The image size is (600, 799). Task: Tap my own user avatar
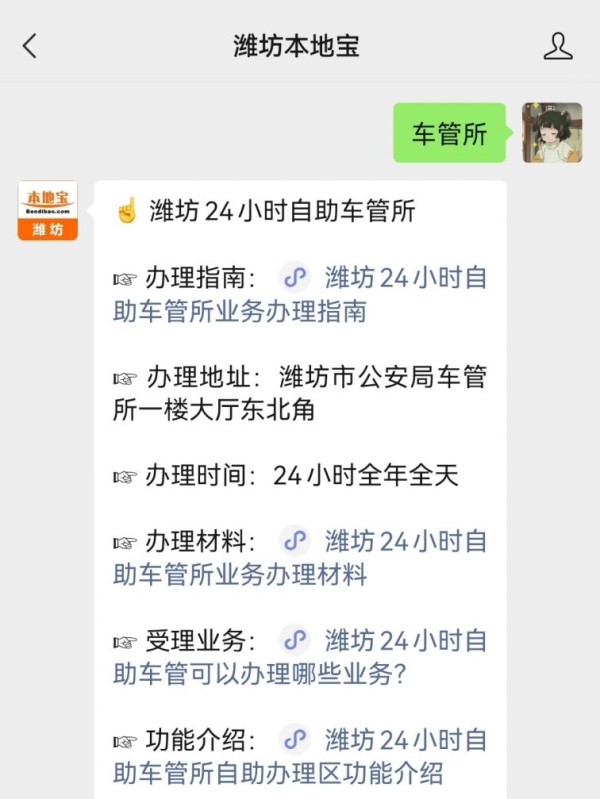tap(552, 132)
